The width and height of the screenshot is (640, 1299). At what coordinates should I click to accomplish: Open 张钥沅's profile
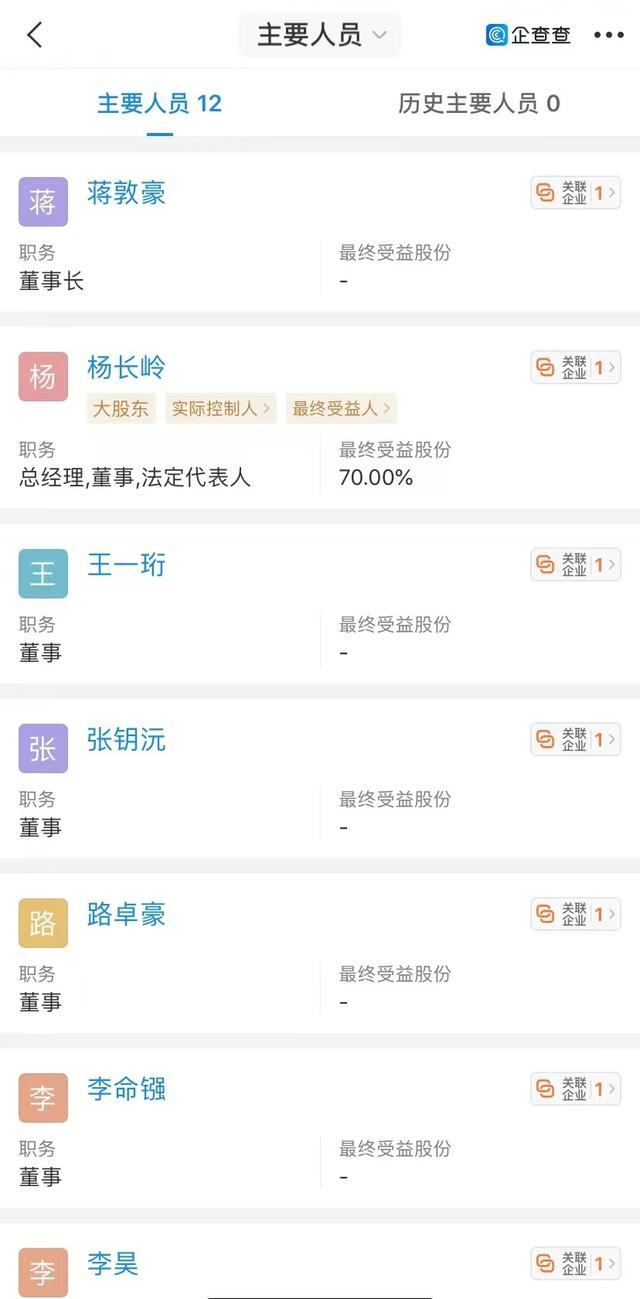coord(126,740)
